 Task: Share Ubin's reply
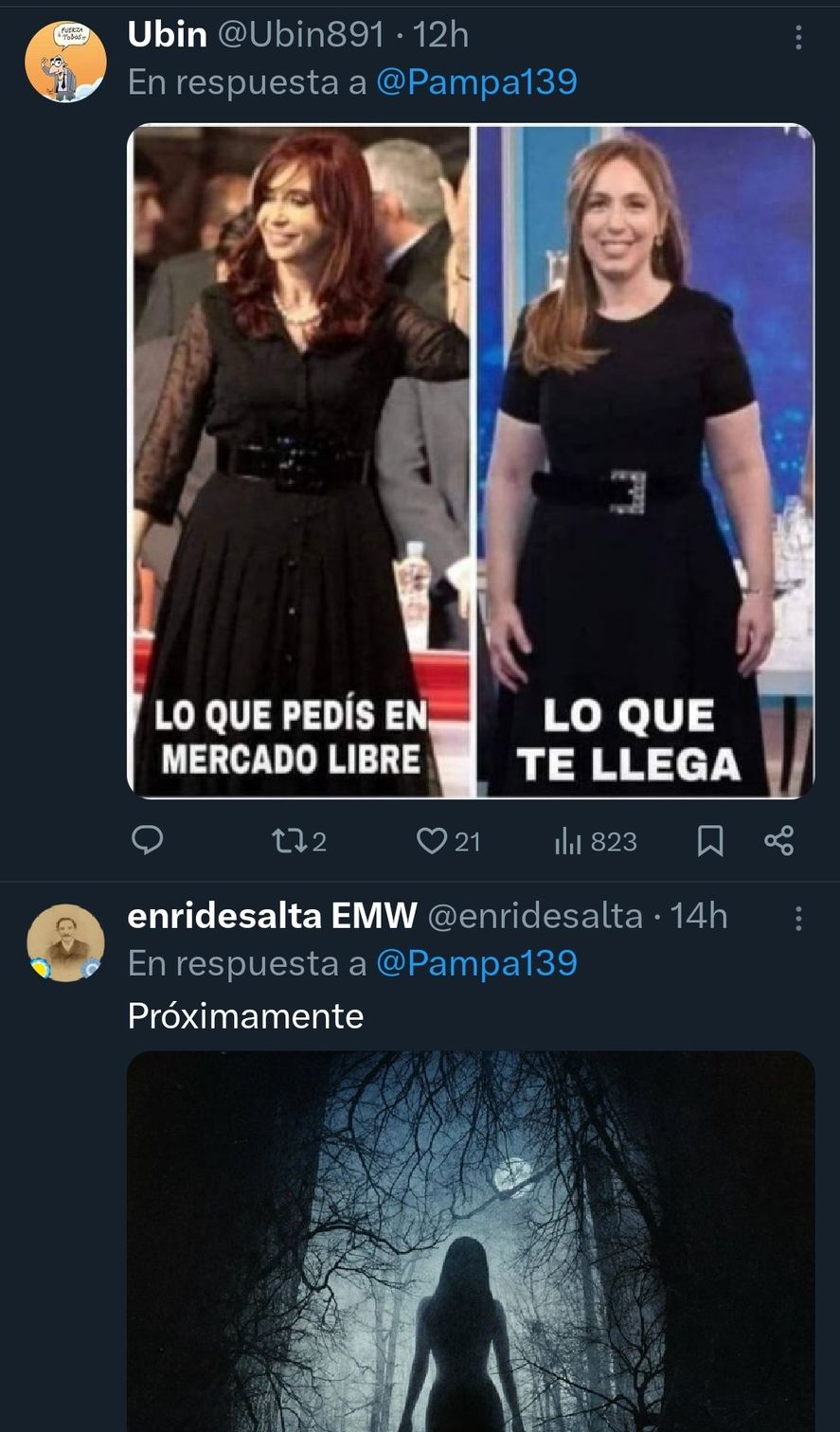coord(778,841)
